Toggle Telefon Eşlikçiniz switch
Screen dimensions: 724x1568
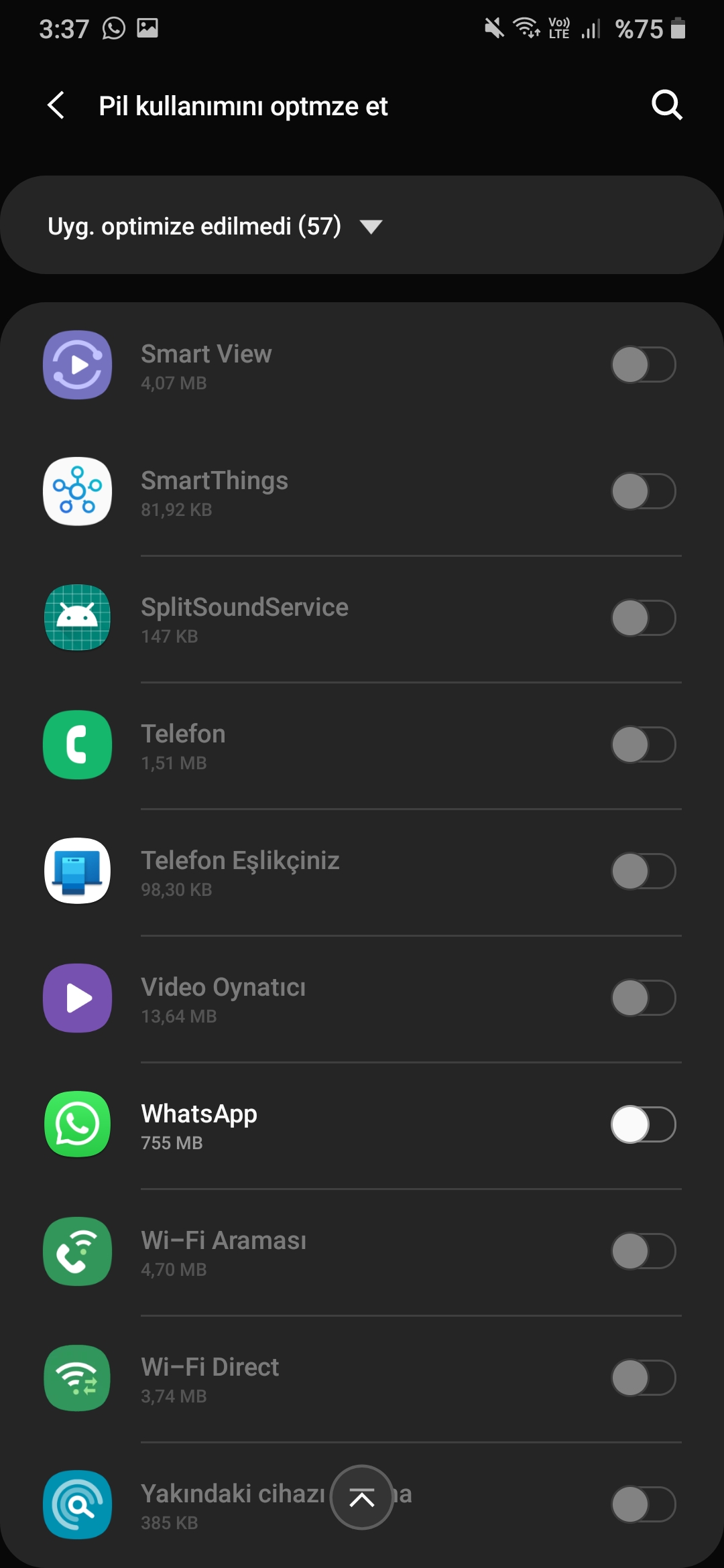click(x=644, y=871)
